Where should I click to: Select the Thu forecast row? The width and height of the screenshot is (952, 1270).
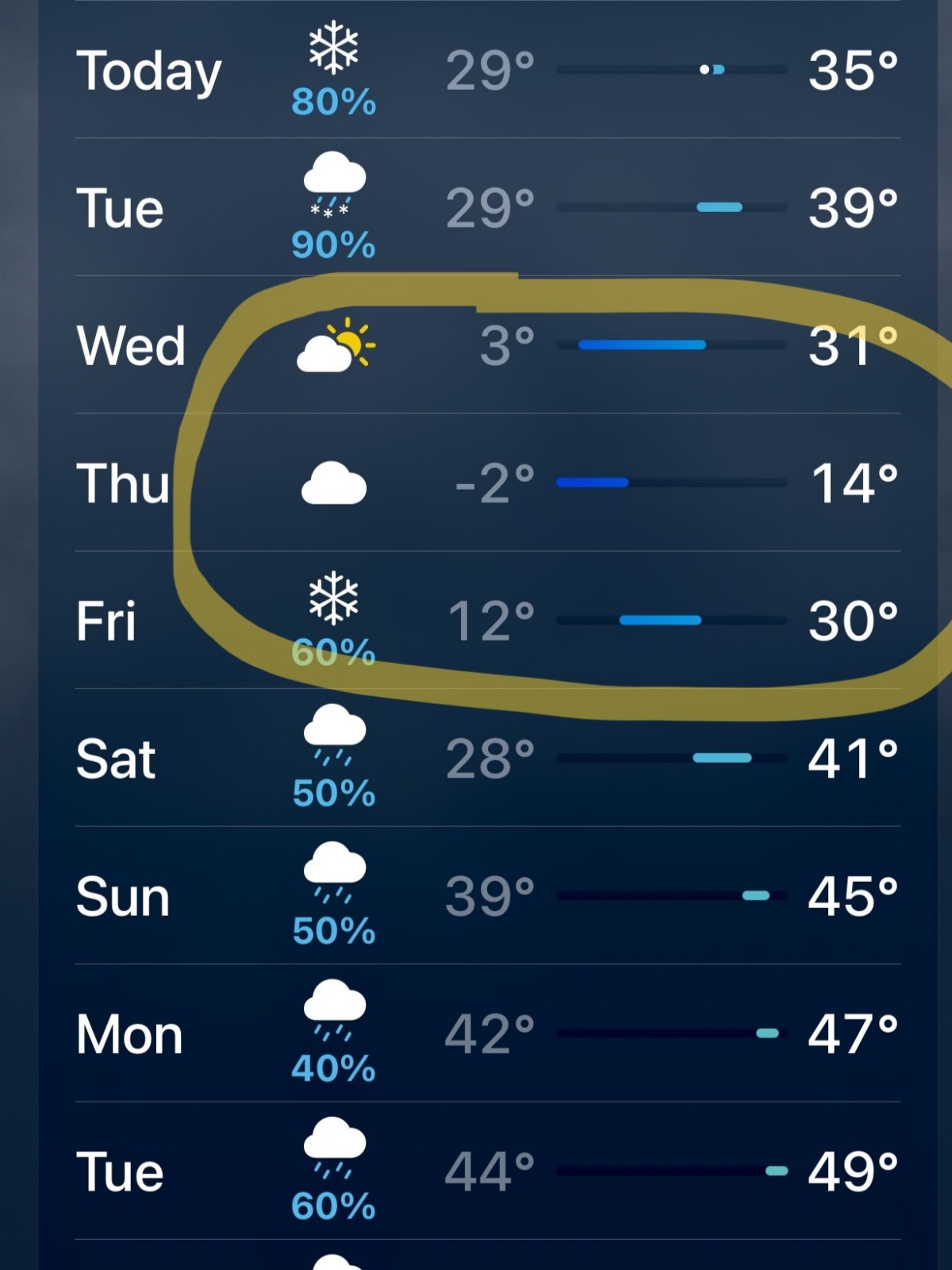tap(487, 483)
